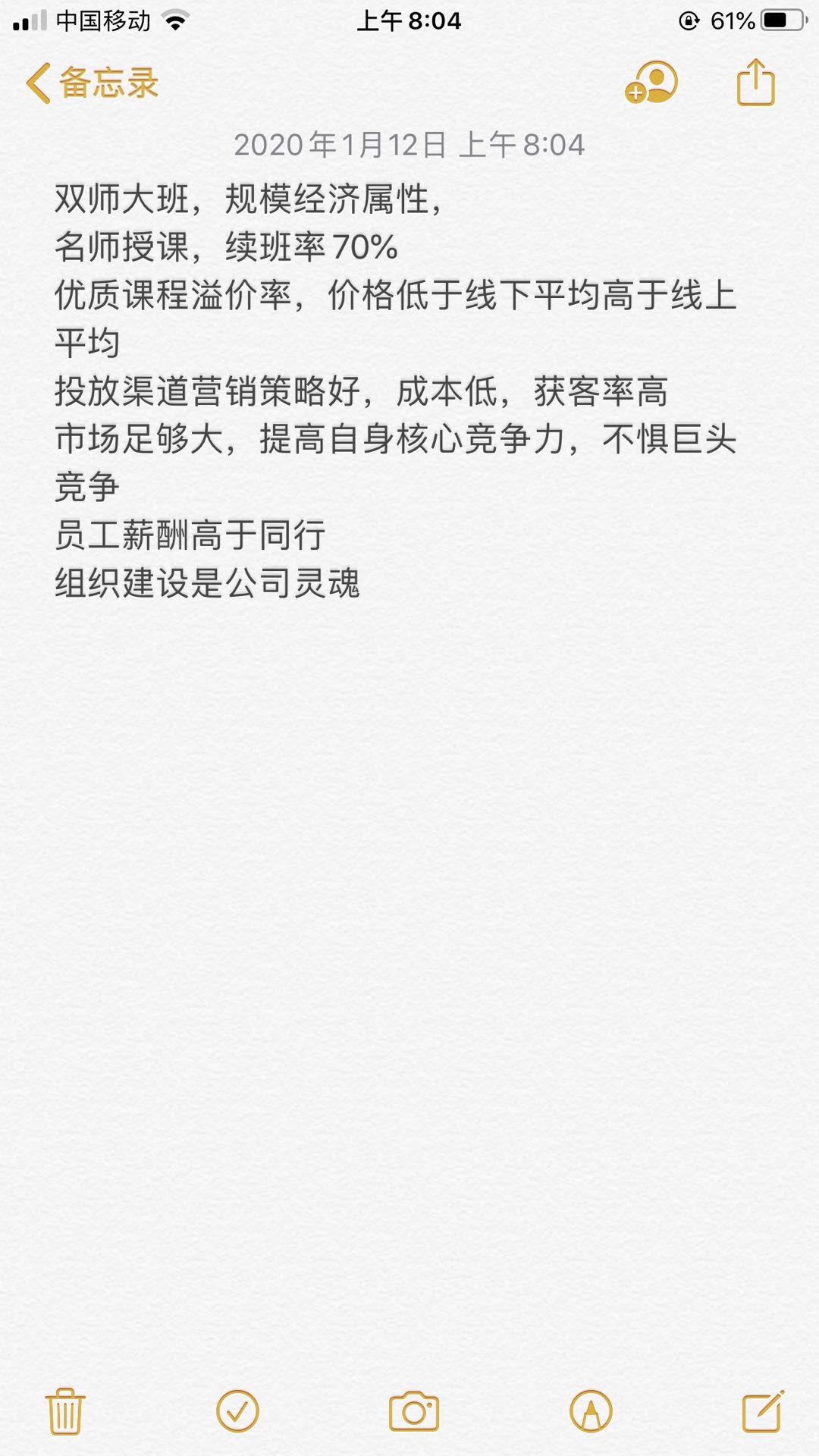The width and height of the screenshot is (819, 1456).
Task: Go back to 备忘录 notes list
Action: [93, 83]
